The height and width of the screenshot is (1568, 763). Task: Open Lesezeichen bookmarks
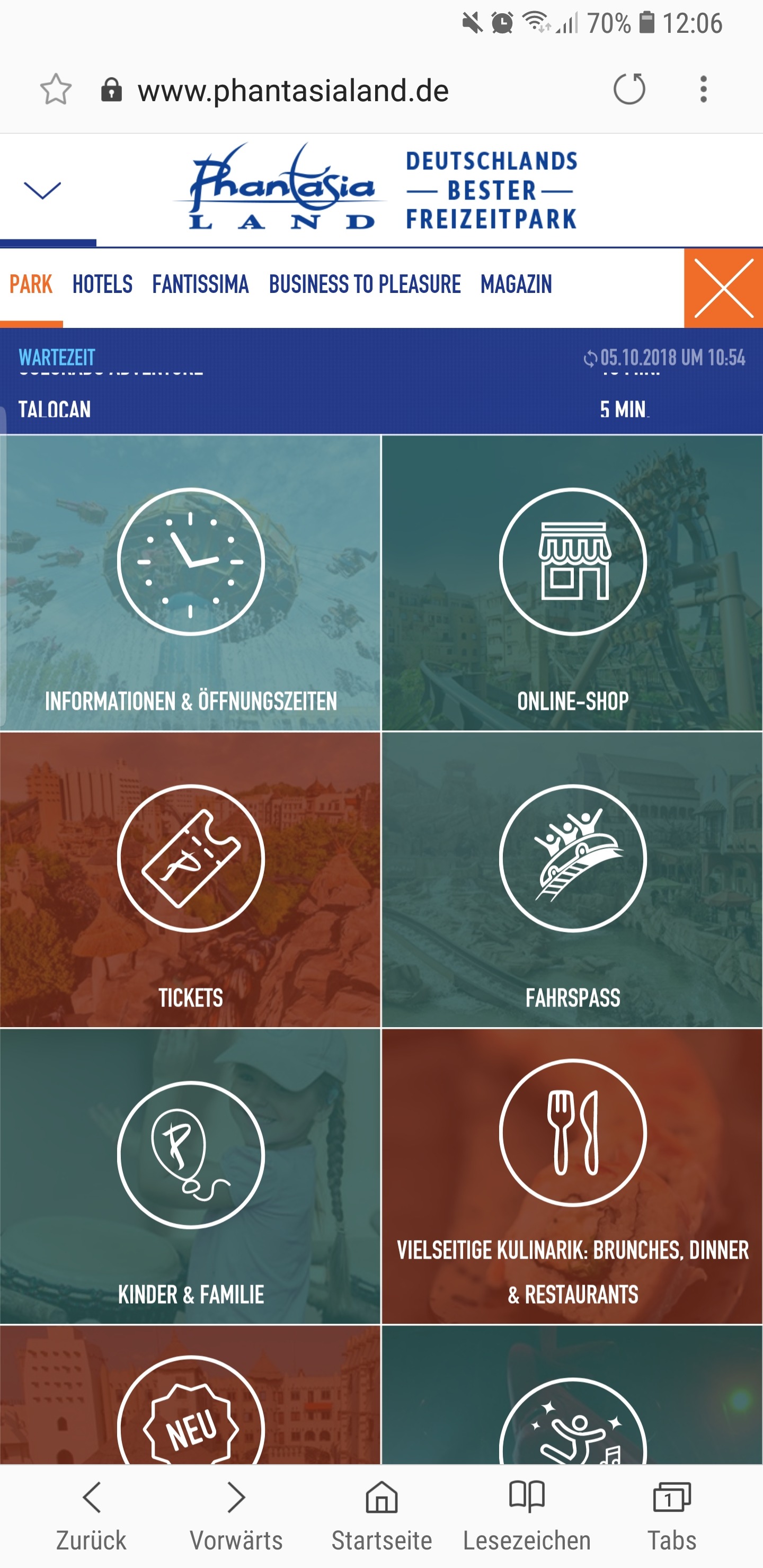tap(526, 1514)
